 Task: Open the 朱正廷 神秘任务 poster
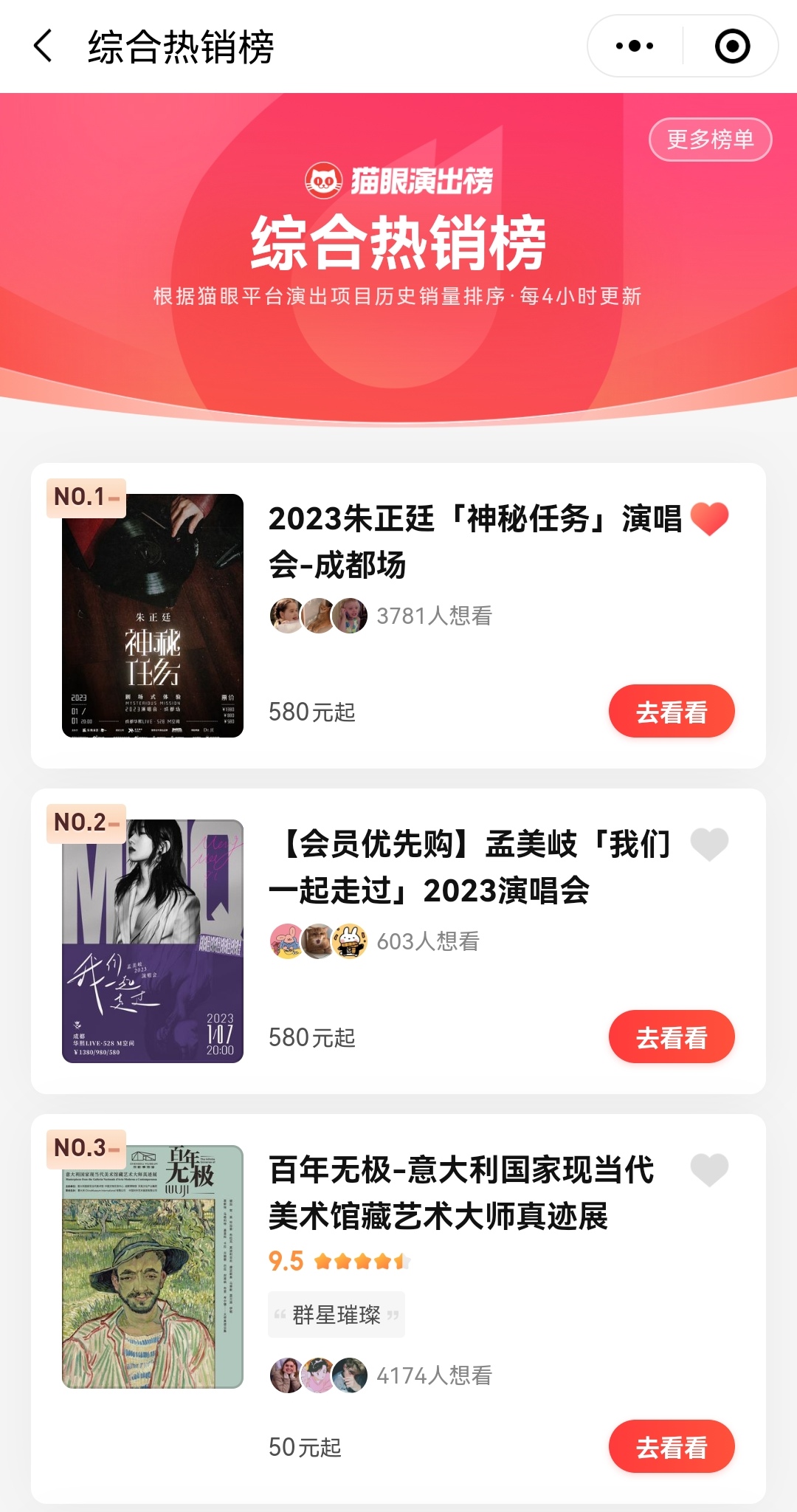pyautogui.click(x=153, y=616)
